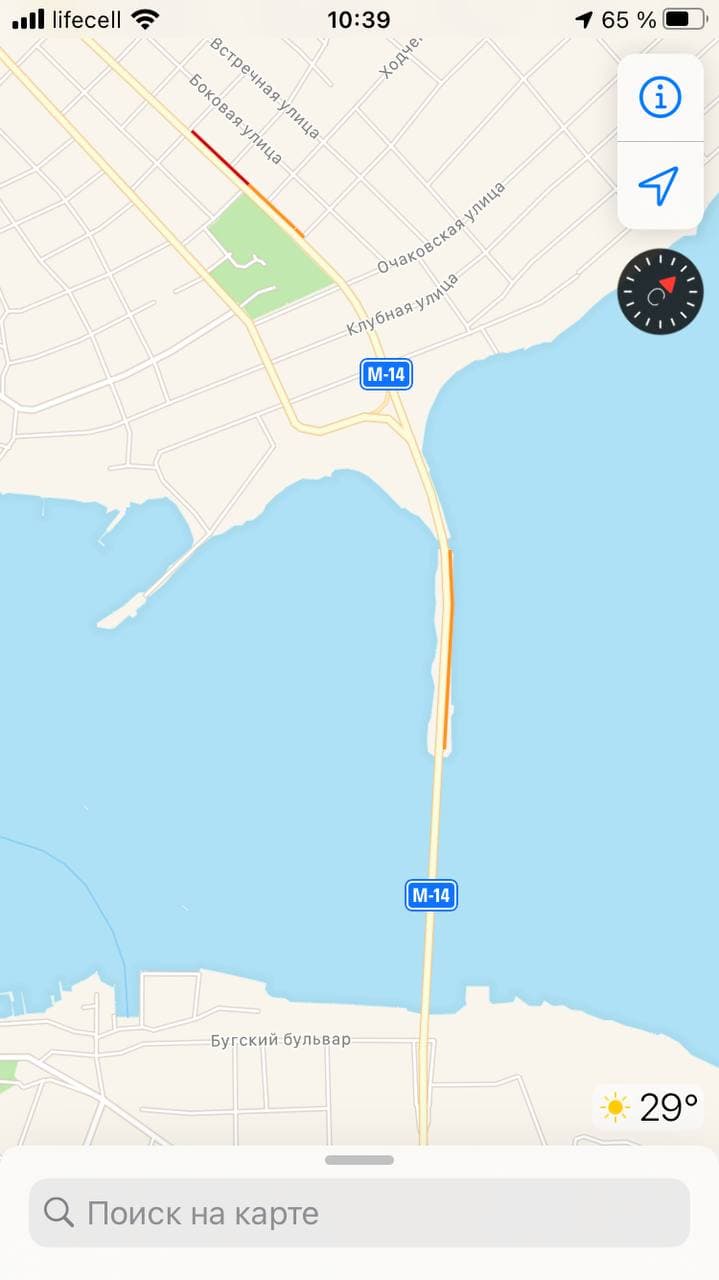
Task: Open the weather badge showing 29°
Action: pyautogui.click(x=649, y=1107)
